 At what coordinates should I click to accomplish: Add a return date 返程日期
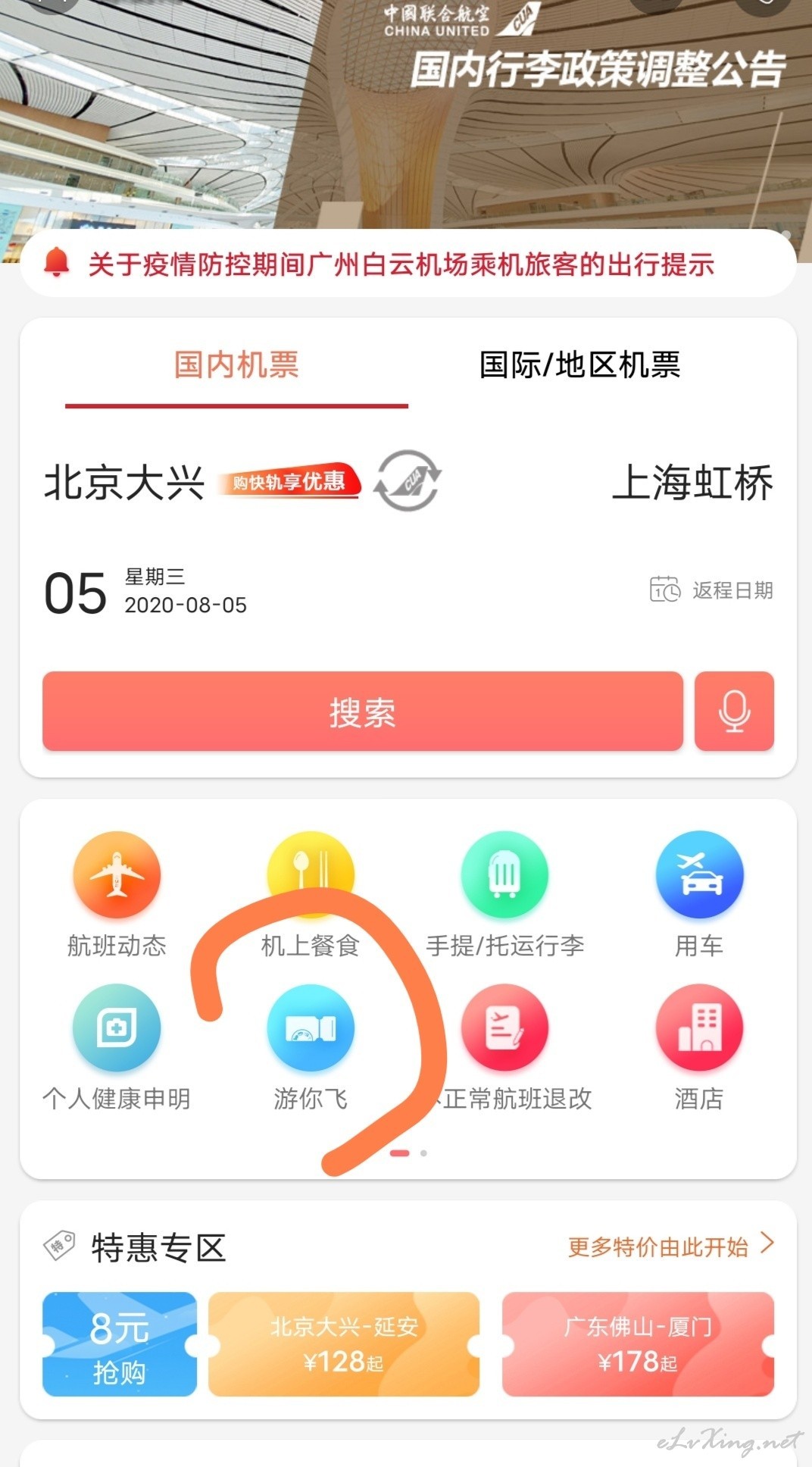pos(711,590)
